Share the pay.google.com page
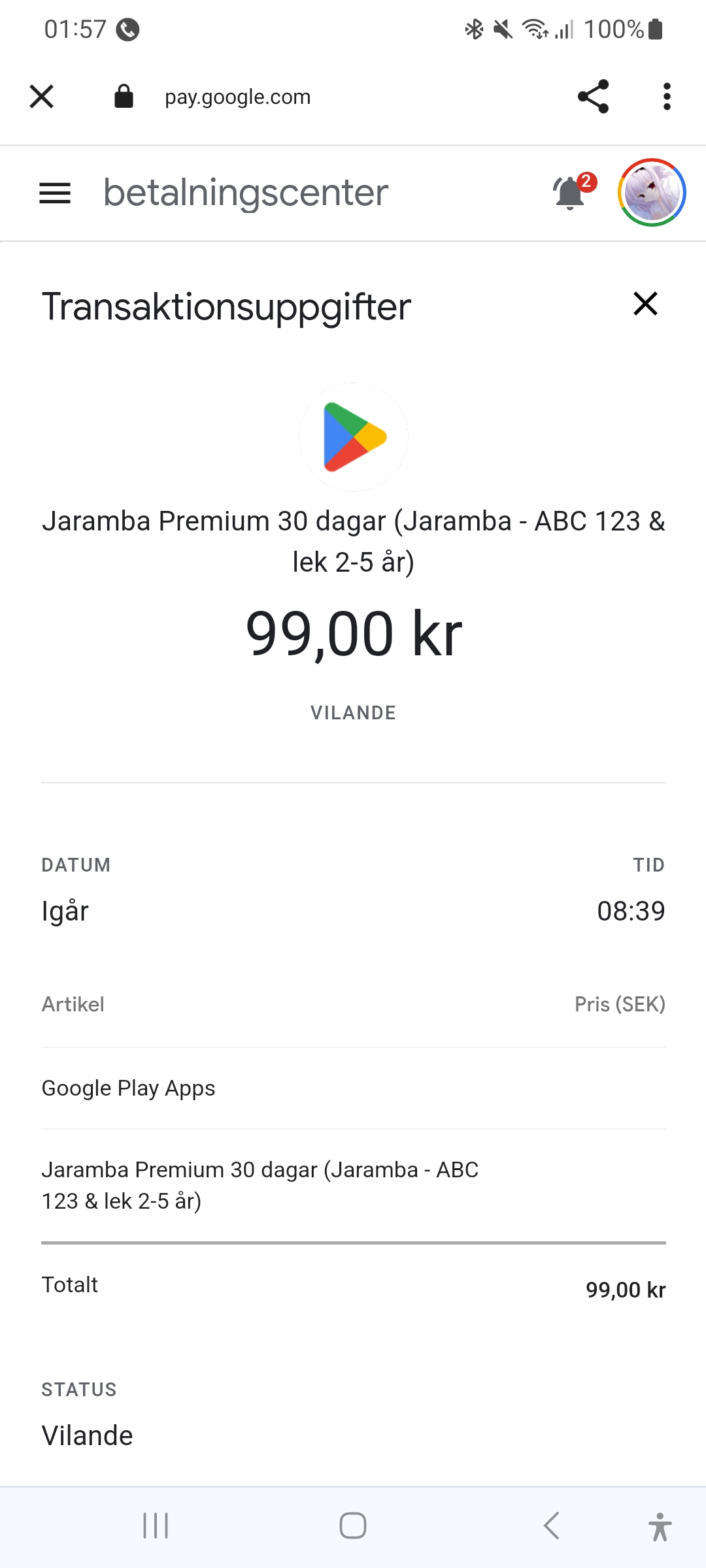The height and width of the screenshot is (1568, 706). [593, 97]
